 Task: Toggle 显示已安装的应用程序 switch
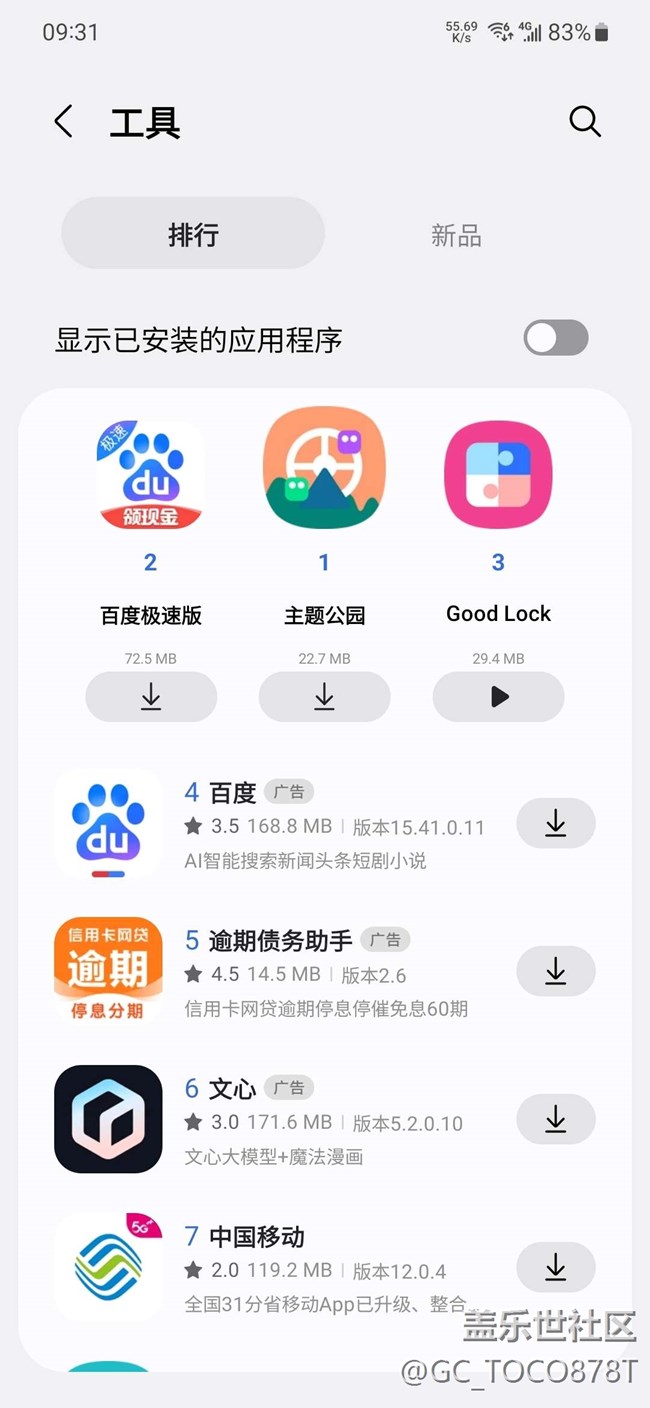(556, 338)
